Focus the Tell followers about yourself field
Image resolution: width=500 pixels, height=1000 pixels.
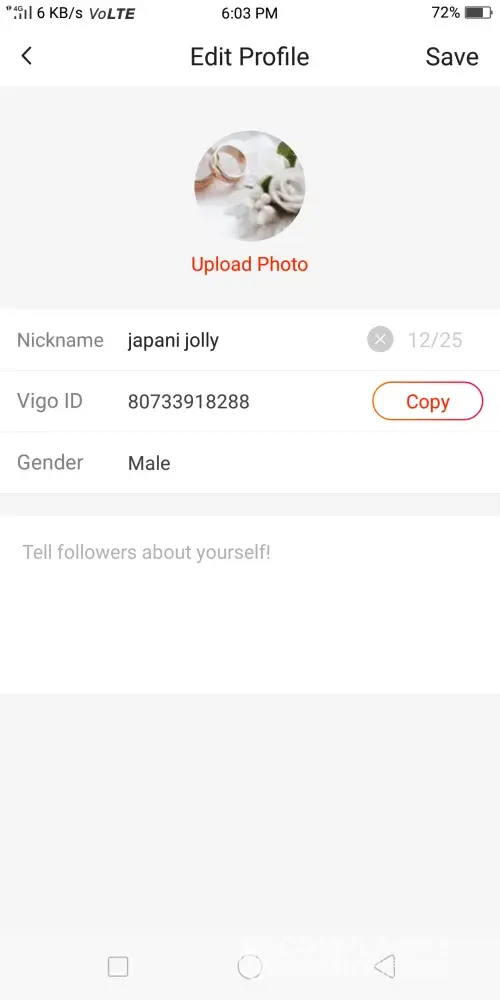250,605
